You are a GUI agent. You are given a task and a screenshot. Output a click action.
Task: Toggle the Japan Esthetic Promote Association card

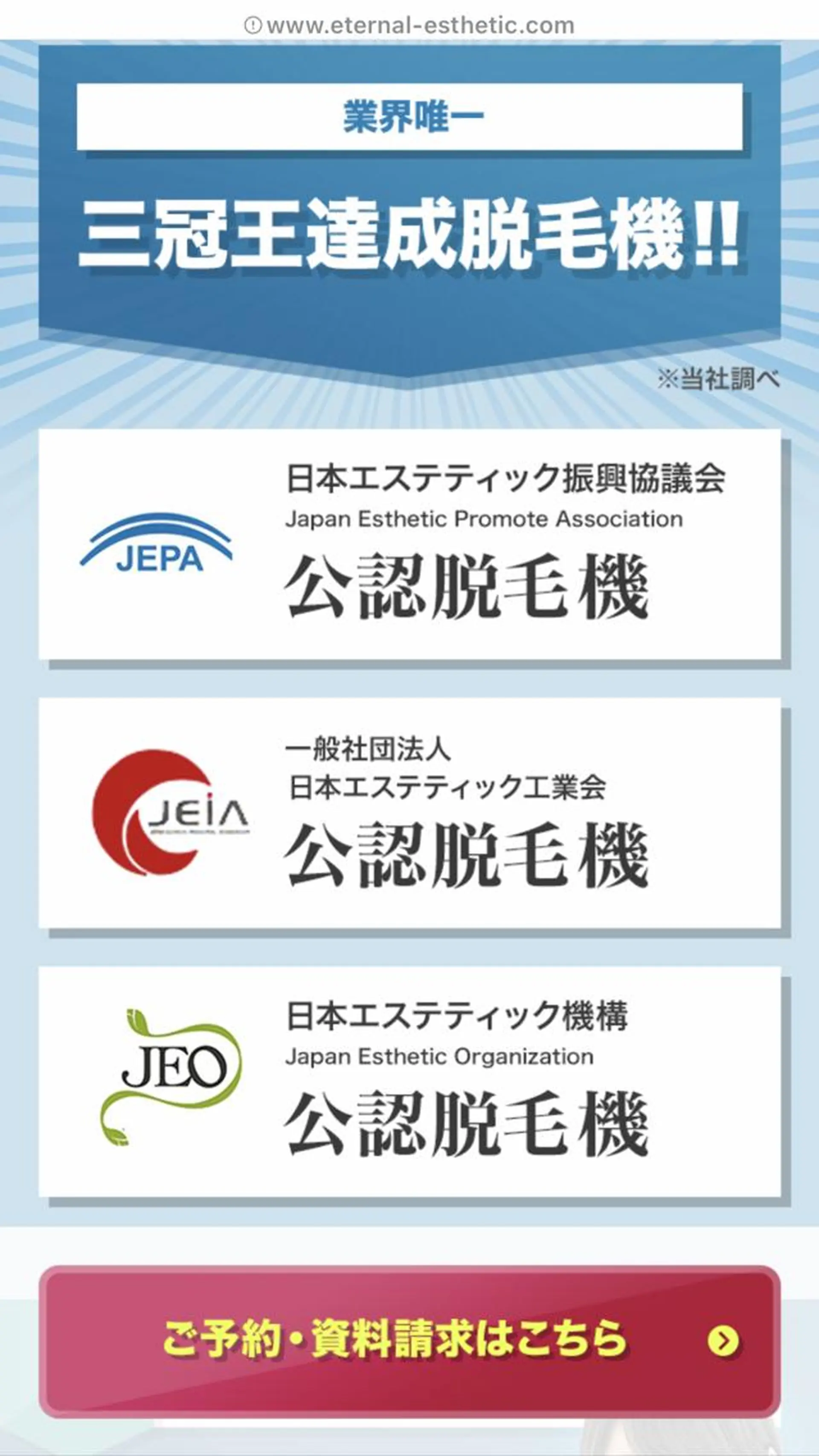pos(409,546)
